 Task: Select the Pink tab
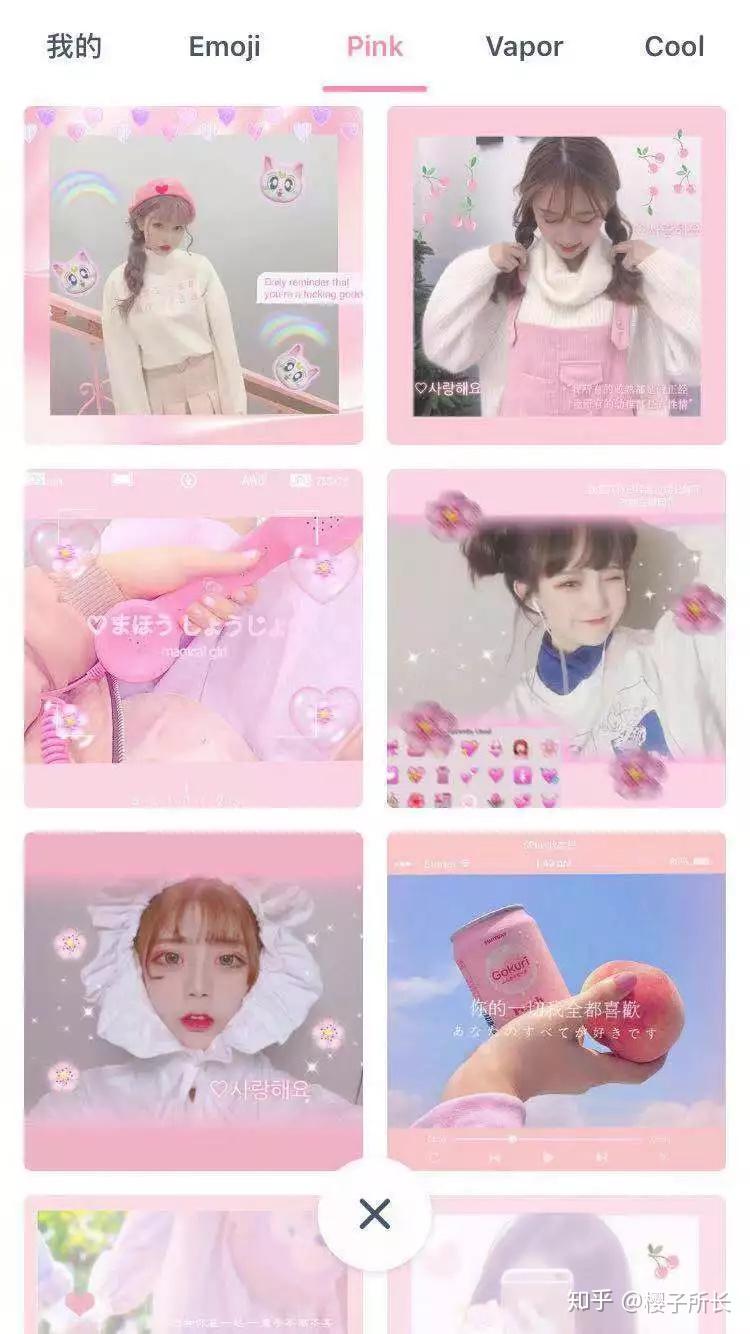point(375,46)
